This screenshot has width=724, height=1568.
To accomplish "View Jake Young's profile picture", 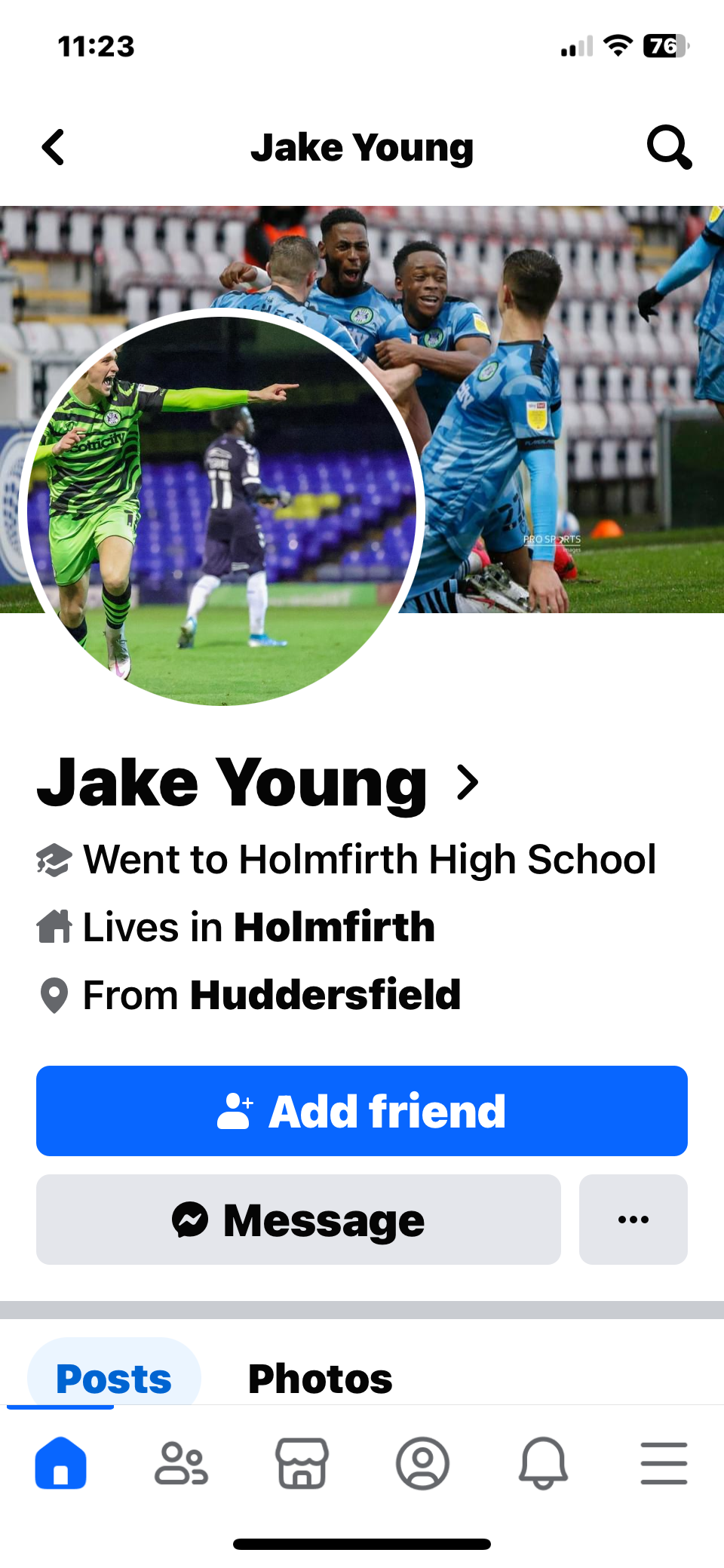I will [221, 508].
